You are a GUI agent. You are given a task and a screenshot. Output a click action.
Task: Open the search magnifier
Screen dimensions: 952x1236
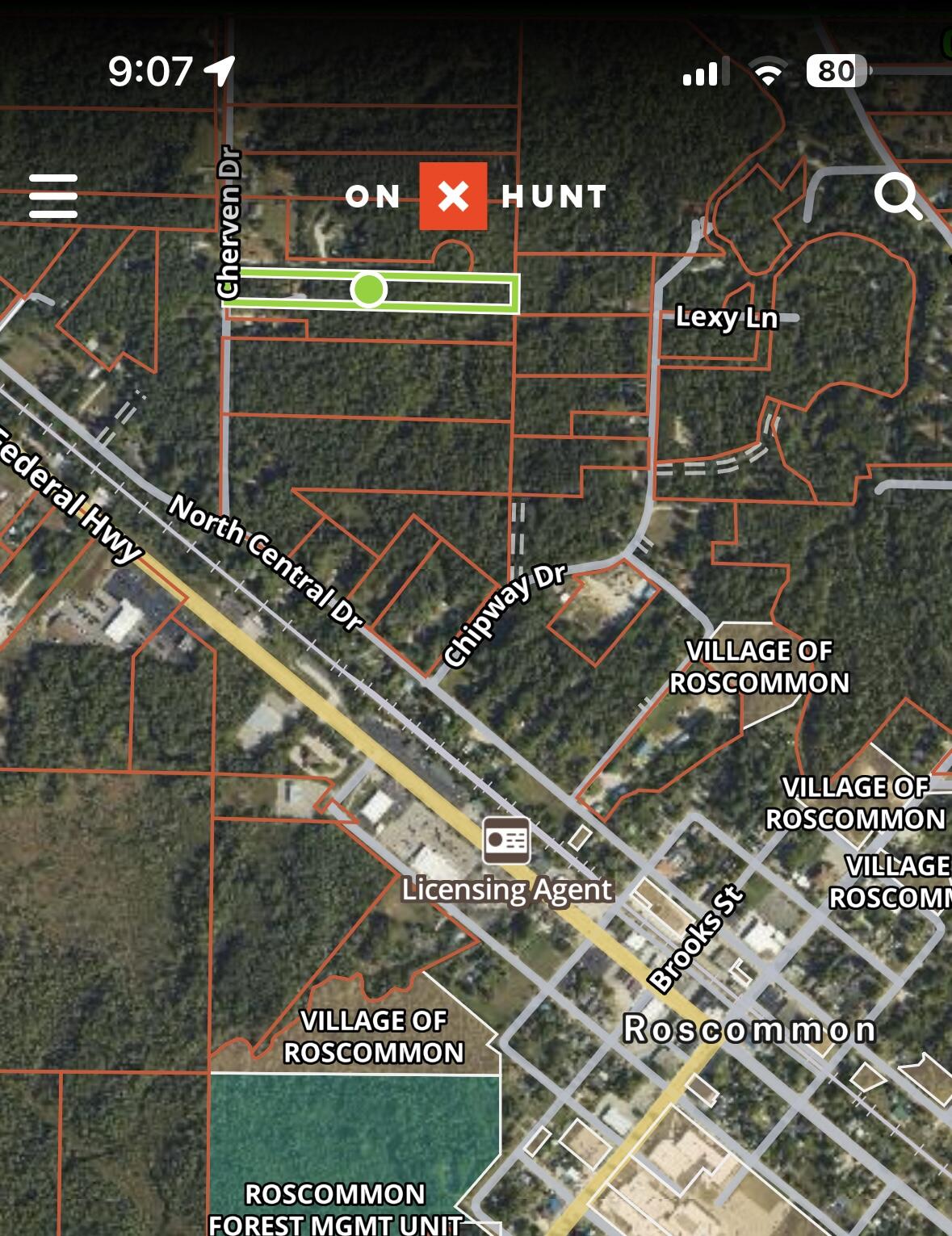point(897,196)
